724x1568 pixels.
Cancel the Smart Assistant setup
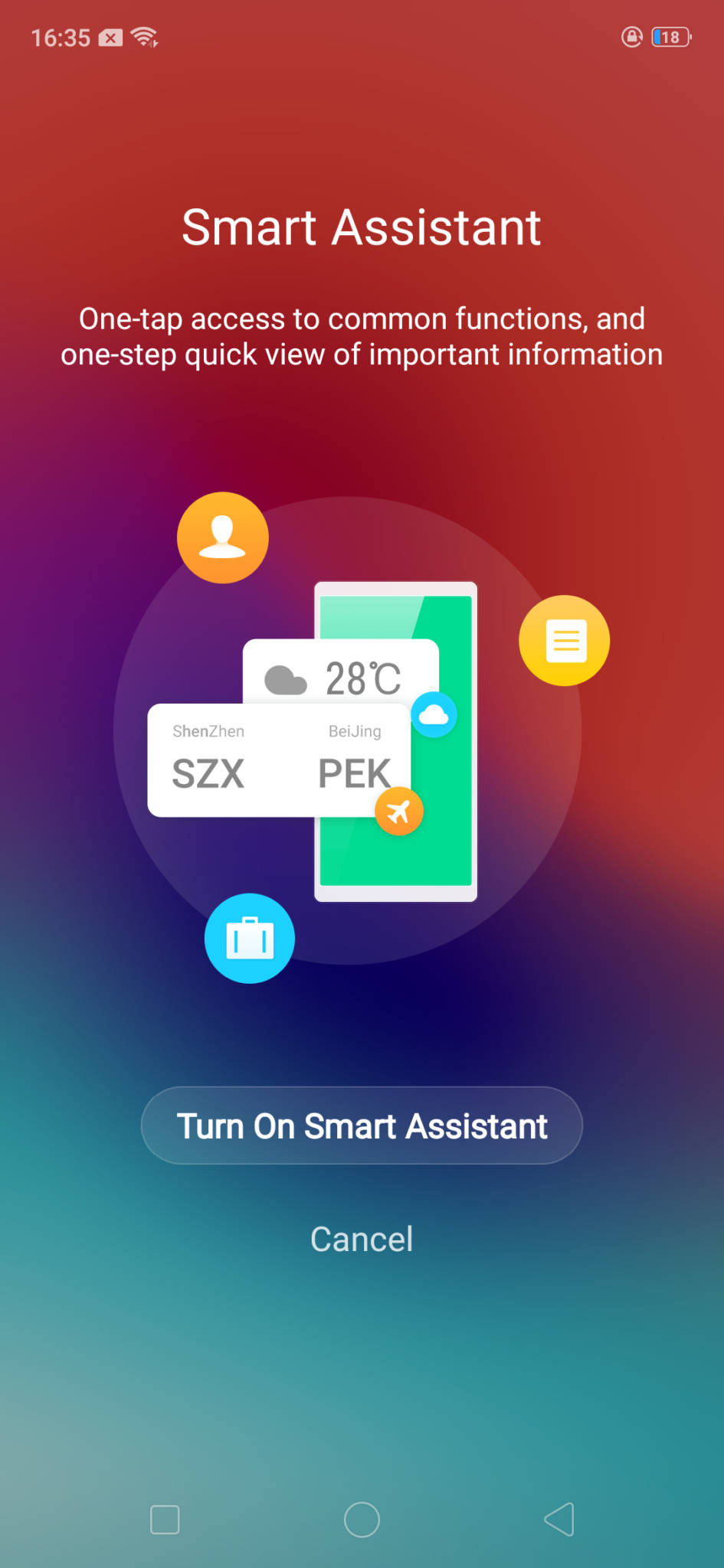tap(362, 1239)
